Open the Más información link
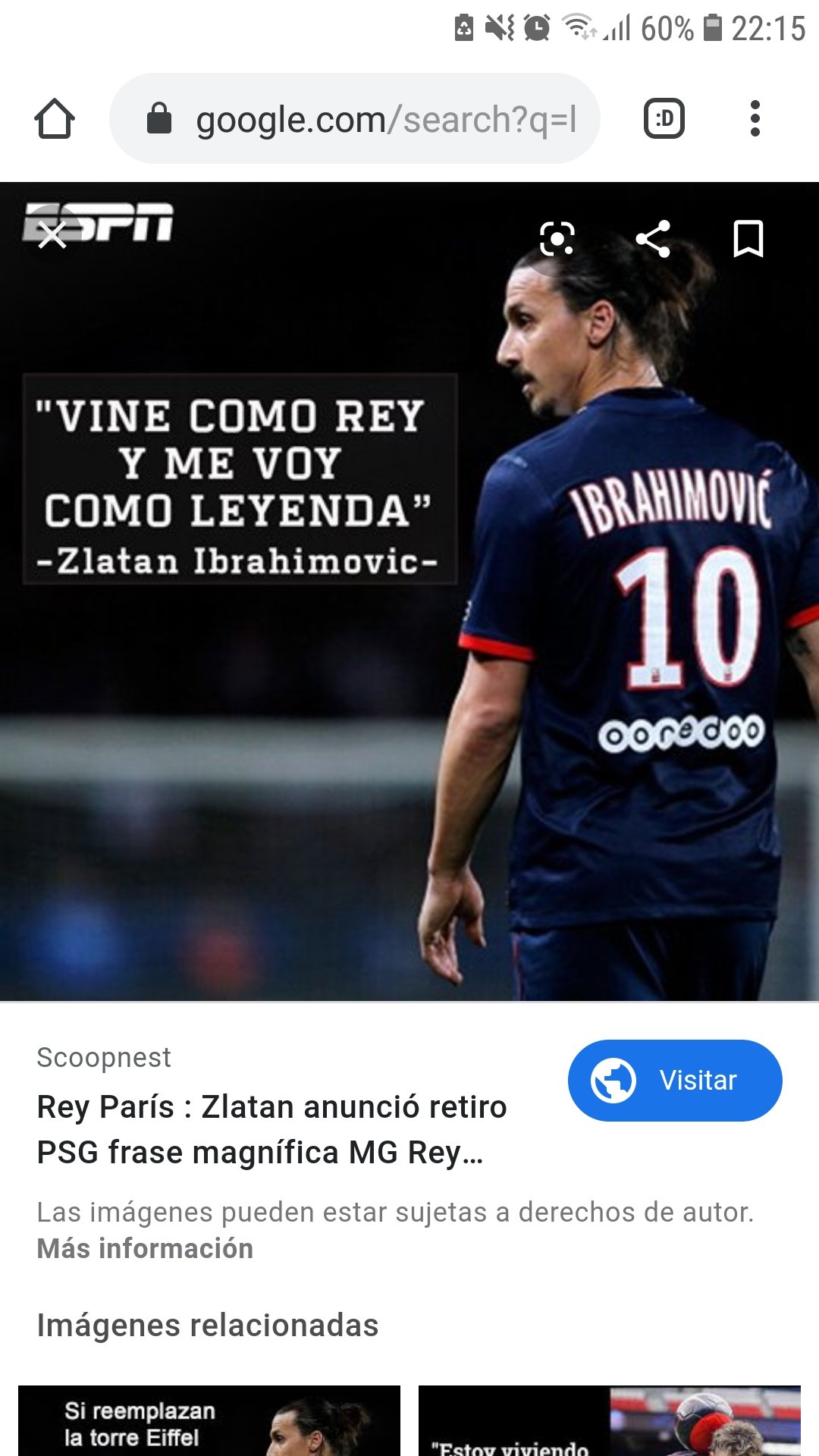This screenshot has height=1456, width=819. coord(145,1248)
